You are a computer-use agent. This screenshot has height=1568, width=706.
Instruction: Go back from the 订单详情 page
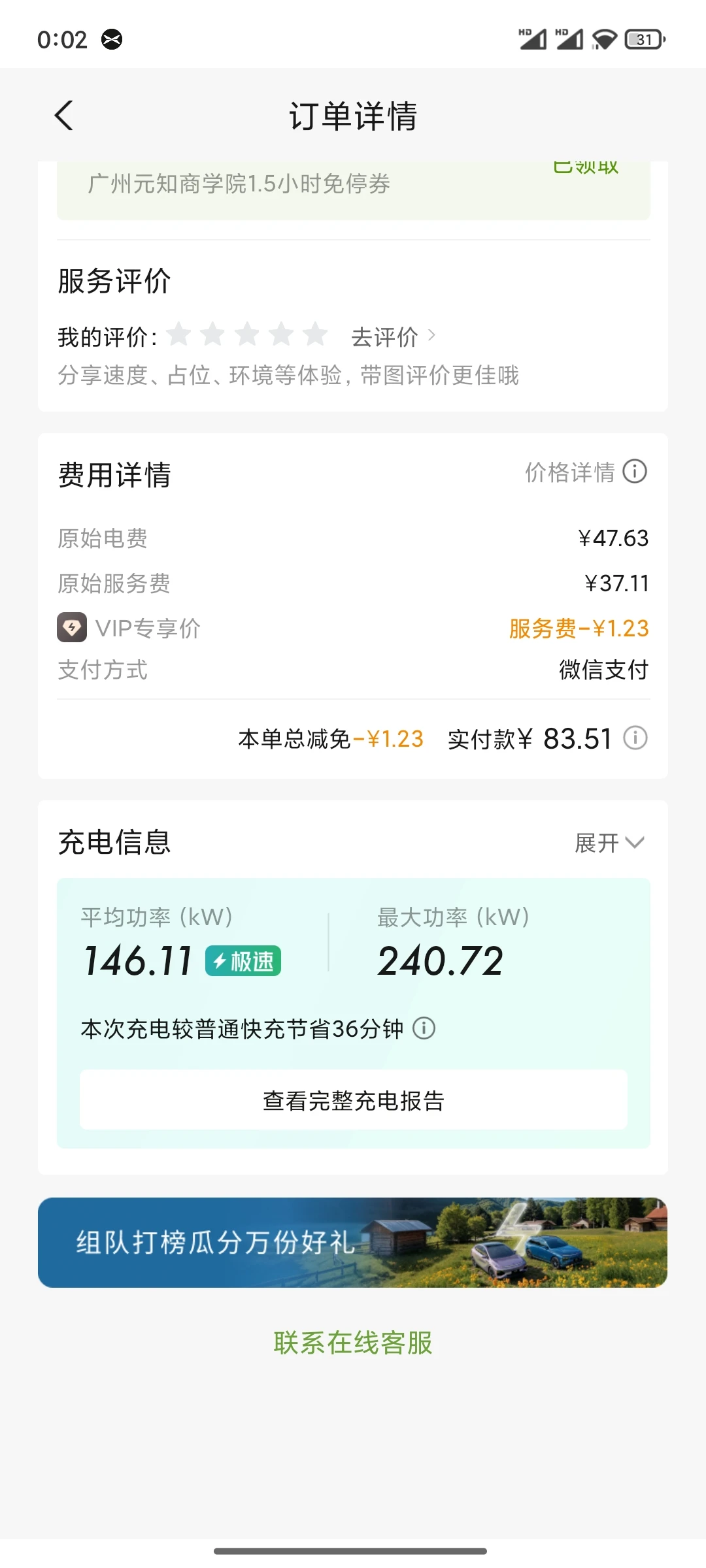coord(64,116)
